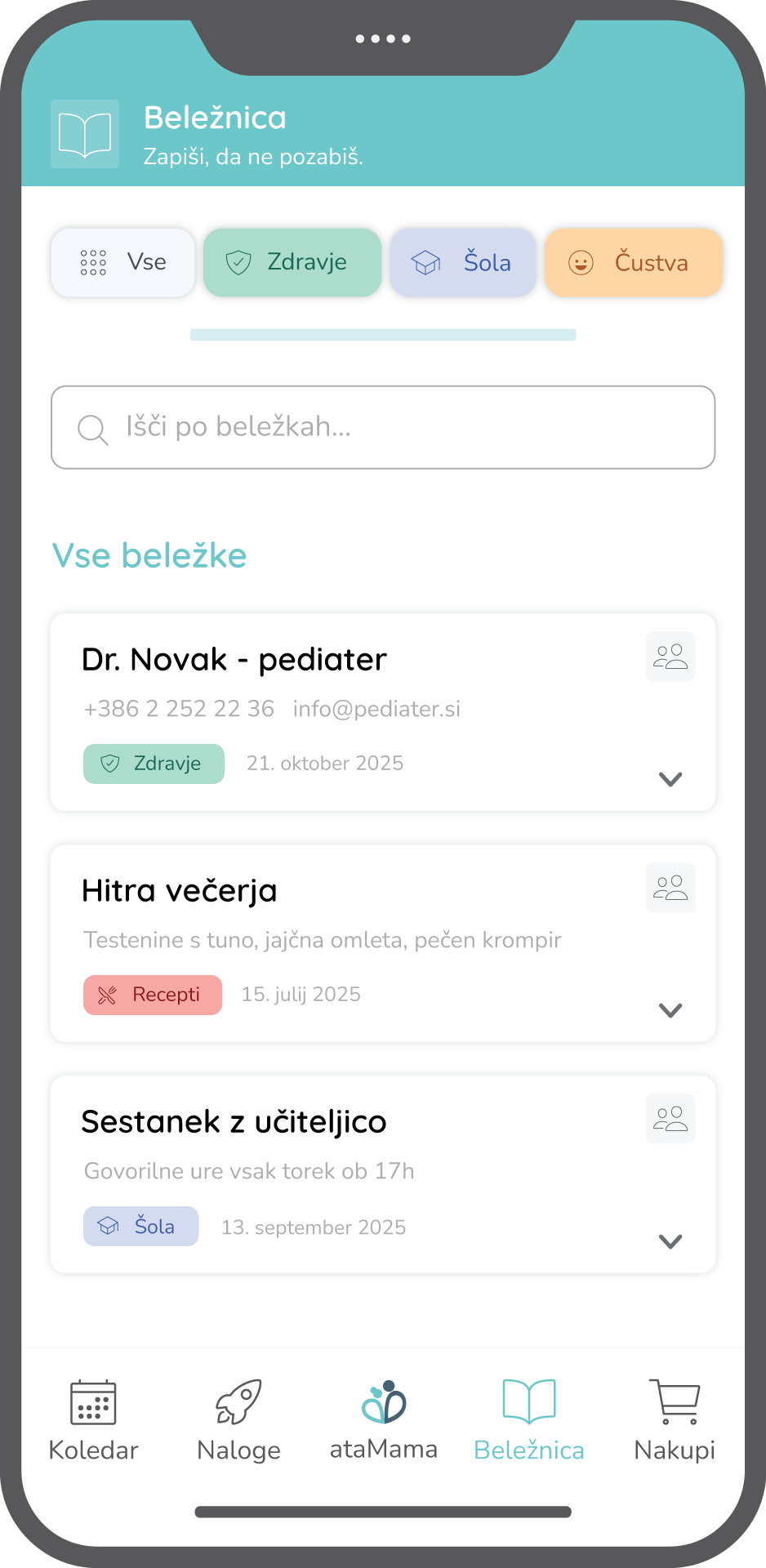Tap the Išči po beležkah search field

tap(383, 427)
